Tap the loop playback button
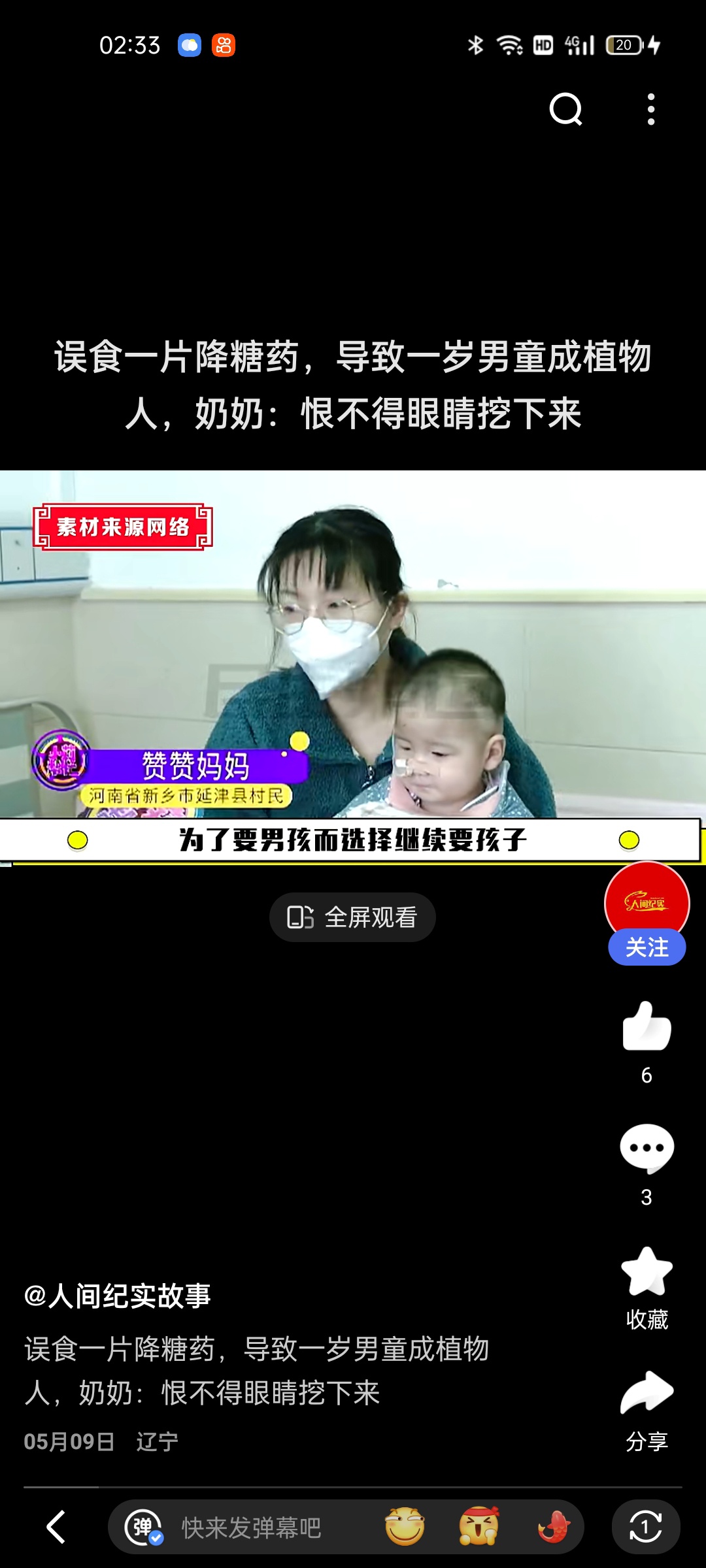The width and height of the screenshot is (706, 1568). [646, 1527]
